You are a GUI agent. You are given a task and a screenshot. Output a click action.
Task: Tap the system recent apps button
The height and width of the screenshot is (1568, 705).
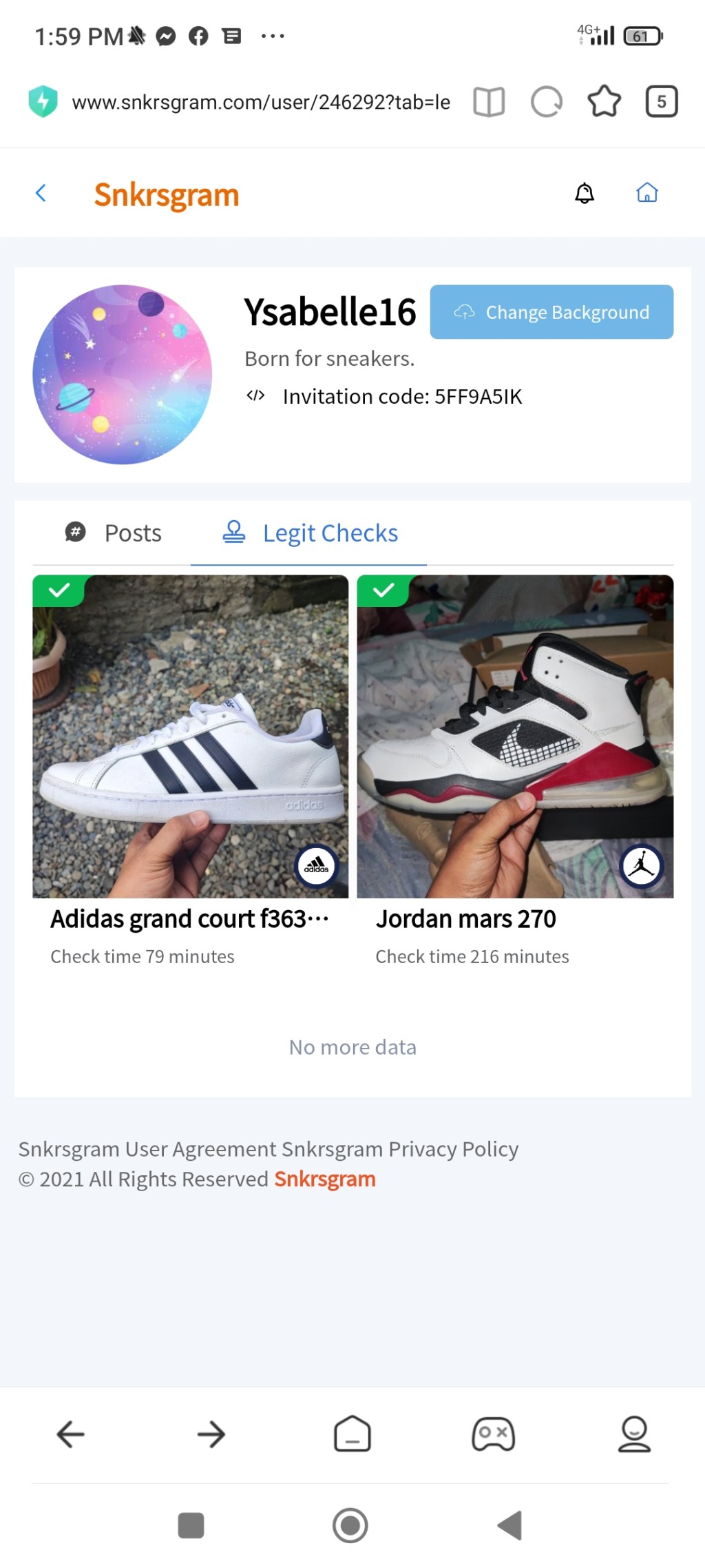tap(191, 1525)
